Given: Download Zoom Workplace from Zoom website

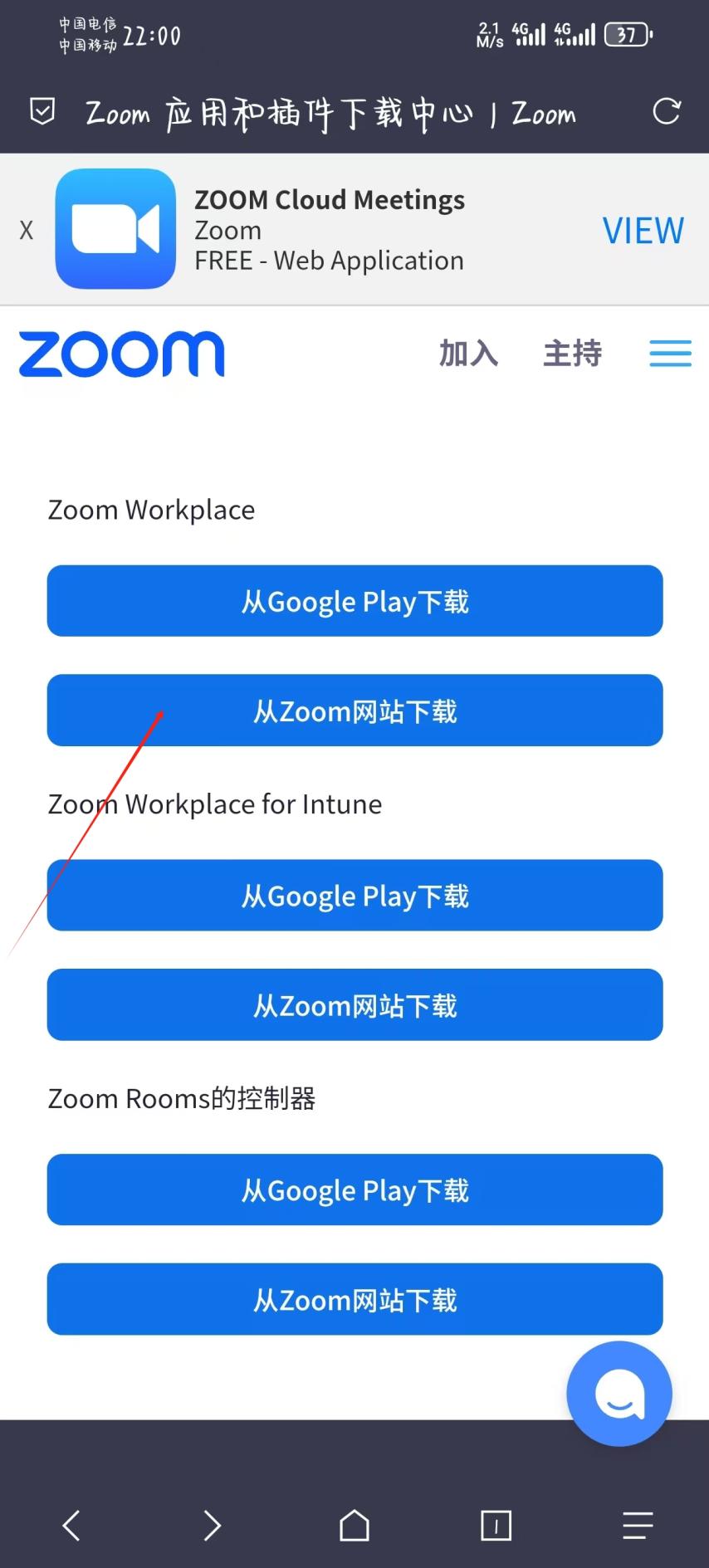Looking at the screenshot, I should (x=354, y=711).
